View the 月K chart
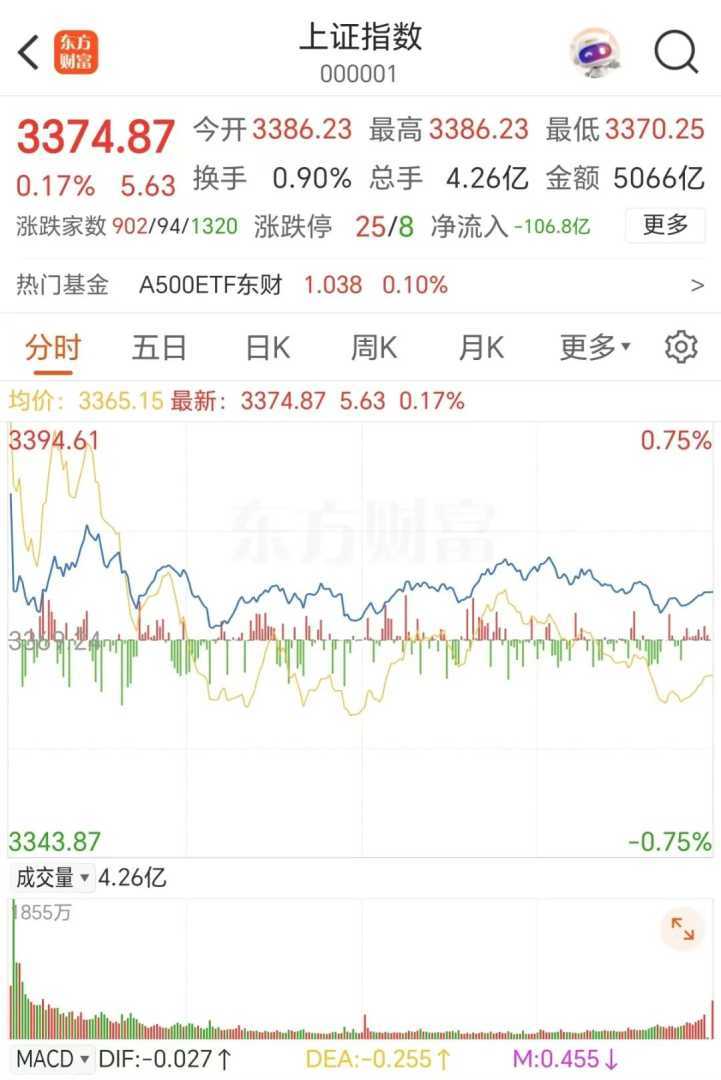This screenshot has height=1080, width=721. [481, 348]
